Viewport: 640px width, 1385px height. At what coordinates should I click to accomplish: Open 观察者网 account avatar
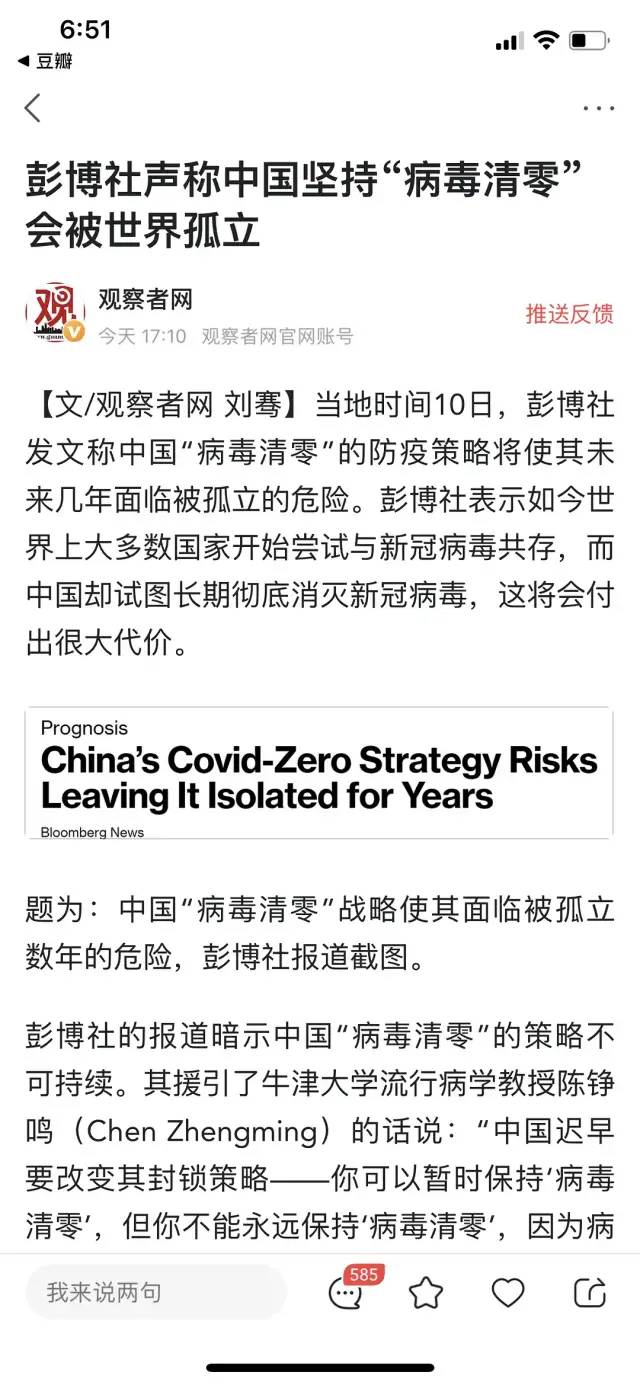(x=55, y=313)
